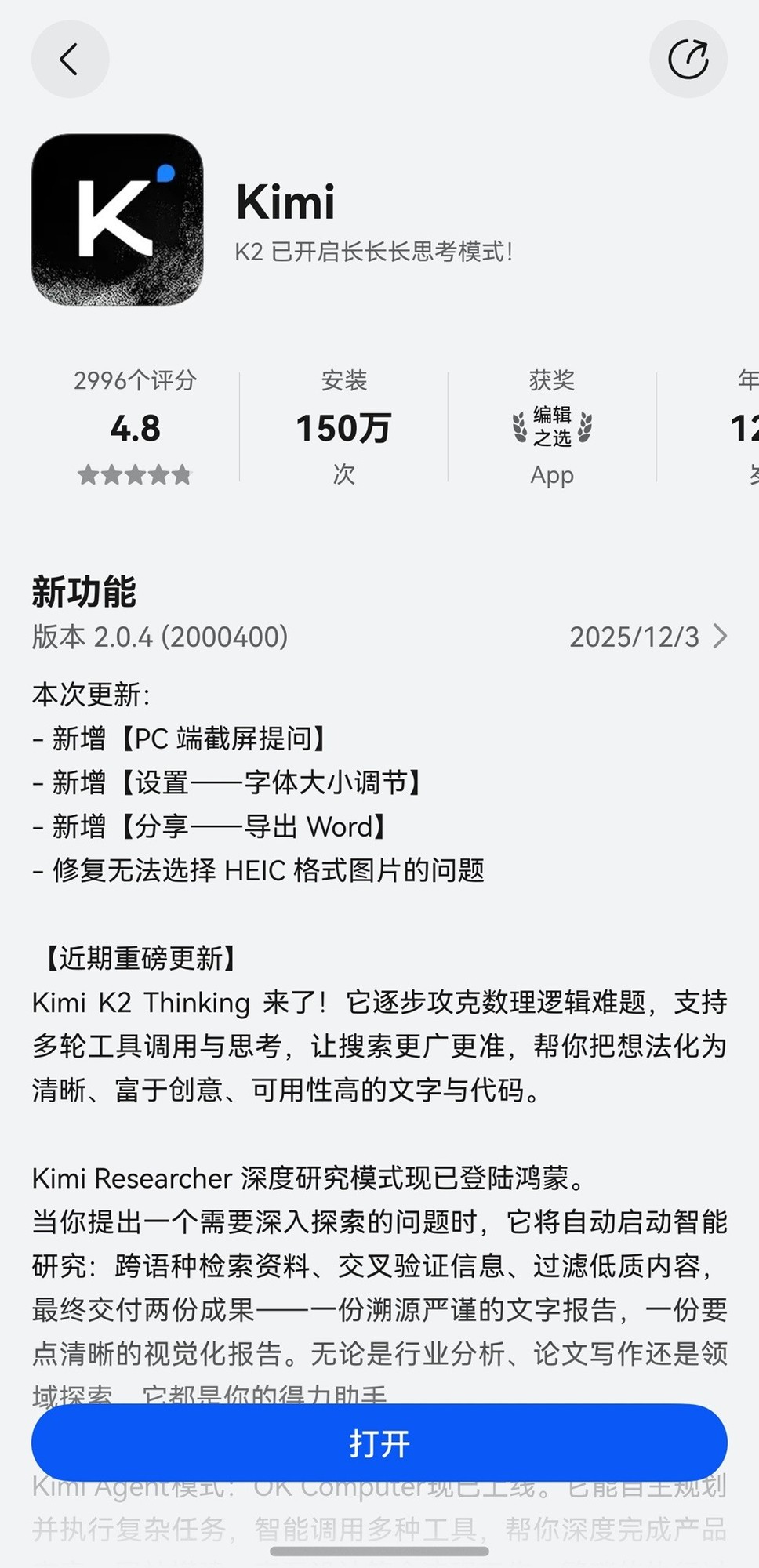Tap the 新功能 section heading
Image resolution: width=759 pixels, height=1568 pixels.
[x=84, y=593]
